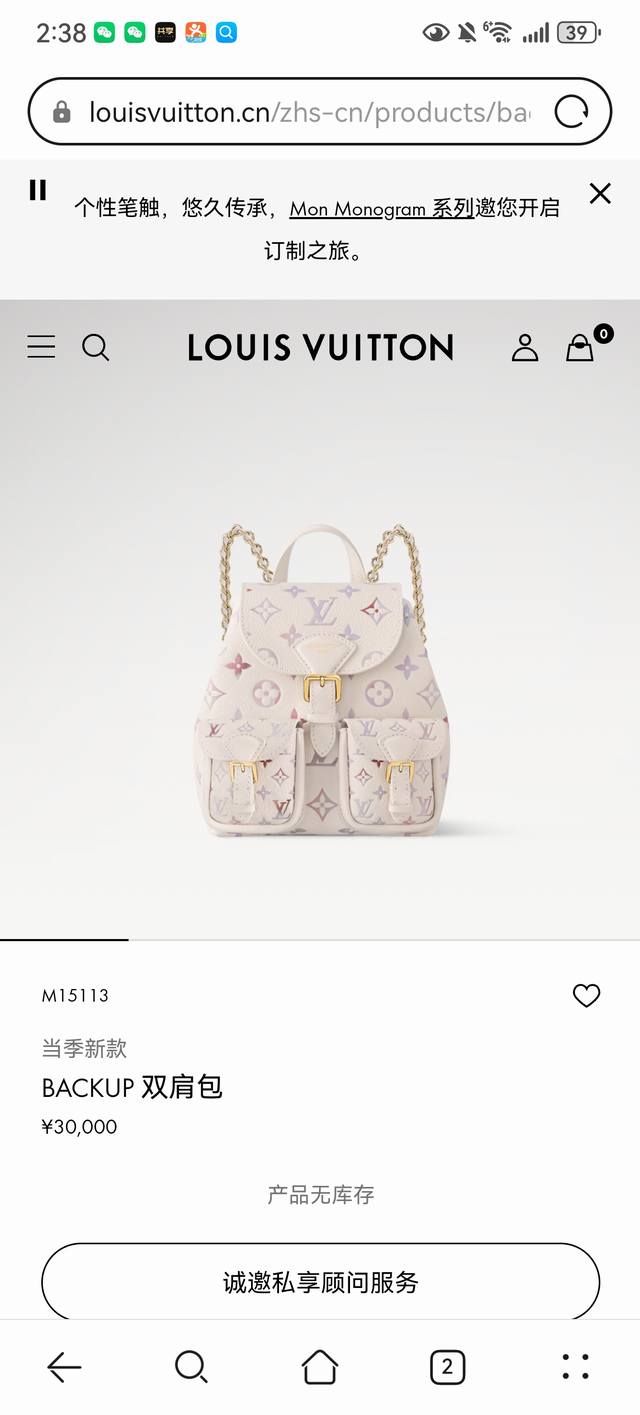
Task: View the shopping bag
Action: 581,347
